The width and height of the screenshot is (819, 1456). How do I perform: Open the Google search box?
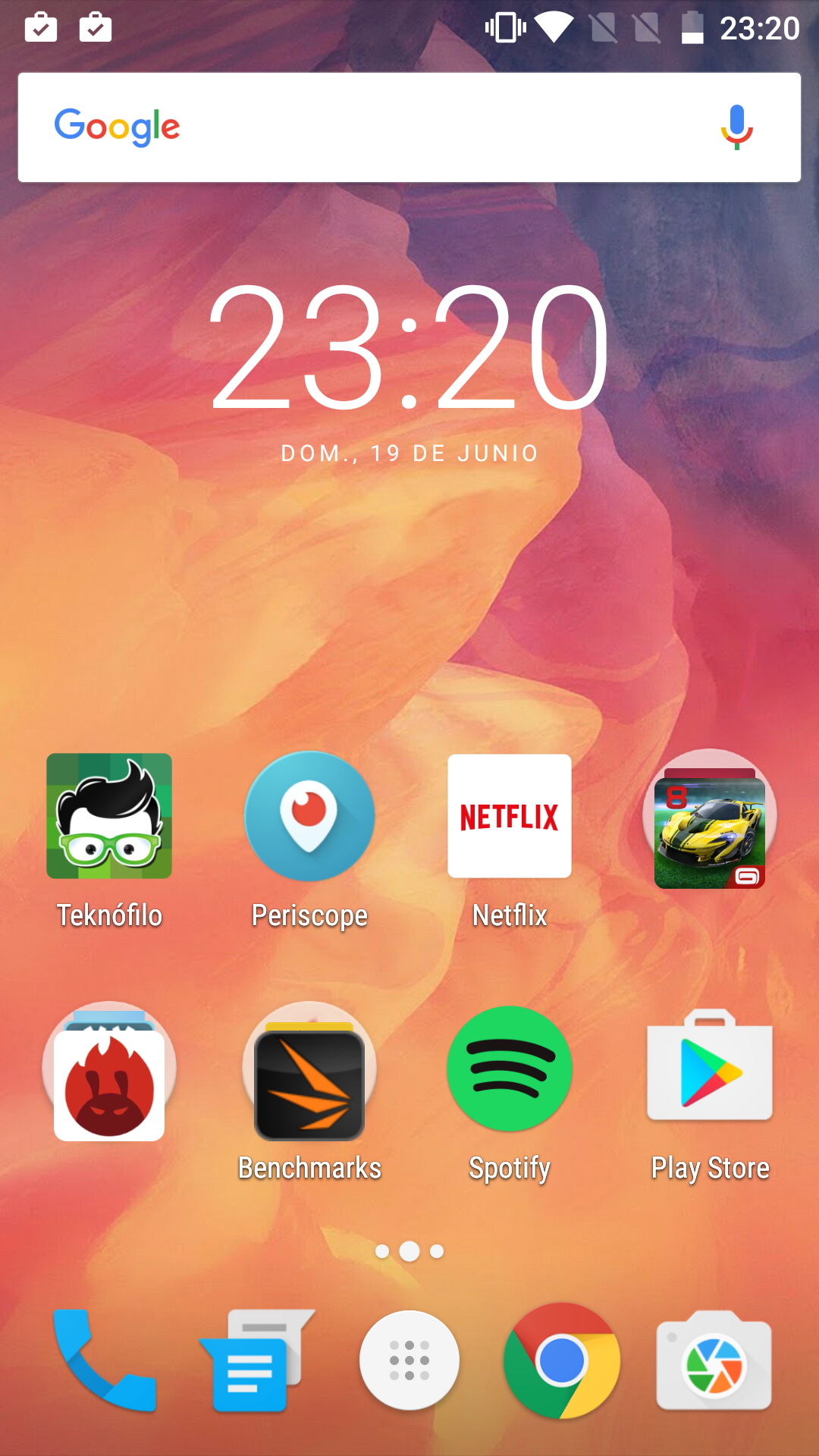coord(364,127)
